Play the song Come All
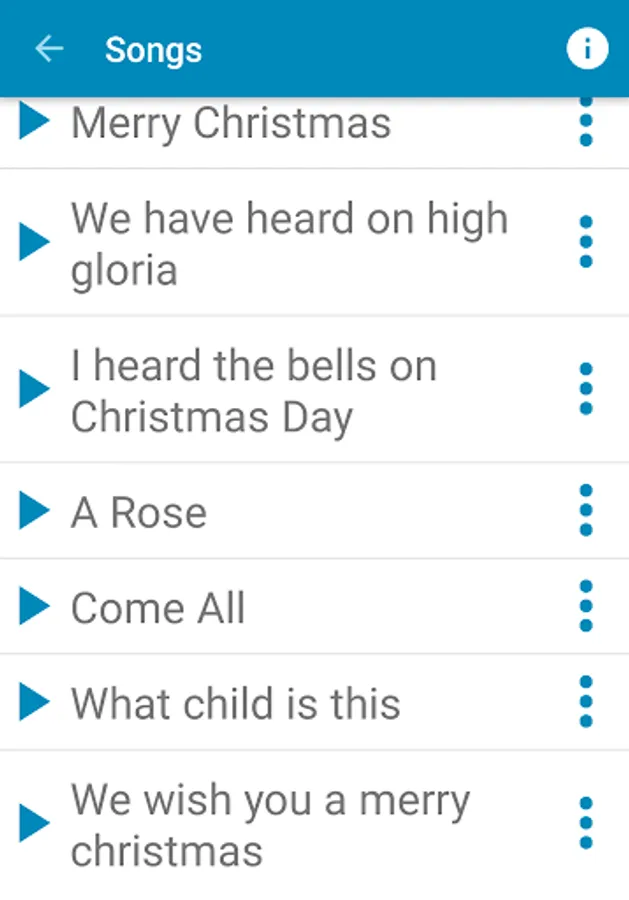The height and width of the screenshot is (900, 629). (x=35, y=606)
